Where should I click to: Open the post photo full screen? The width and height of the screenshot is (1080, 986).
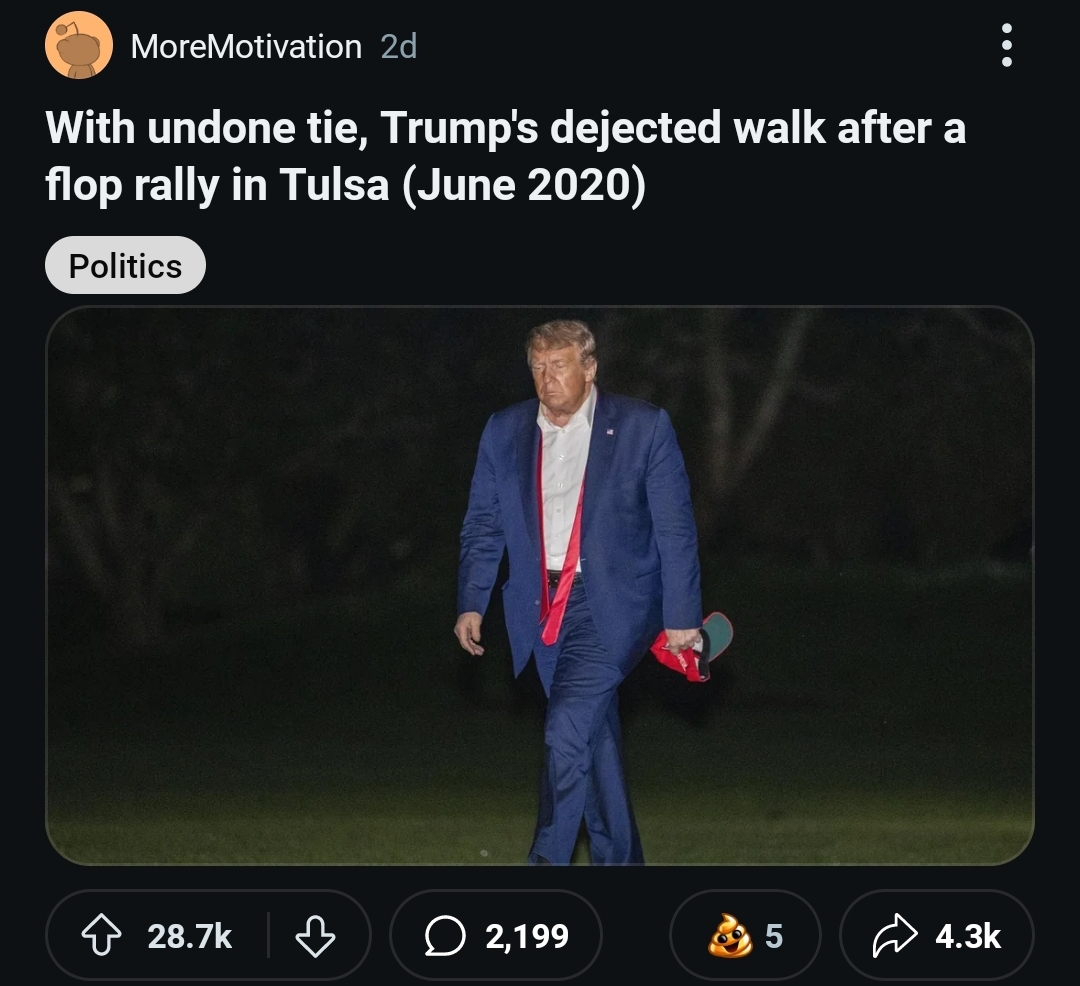pyautogui.click(x=540, y=585)
